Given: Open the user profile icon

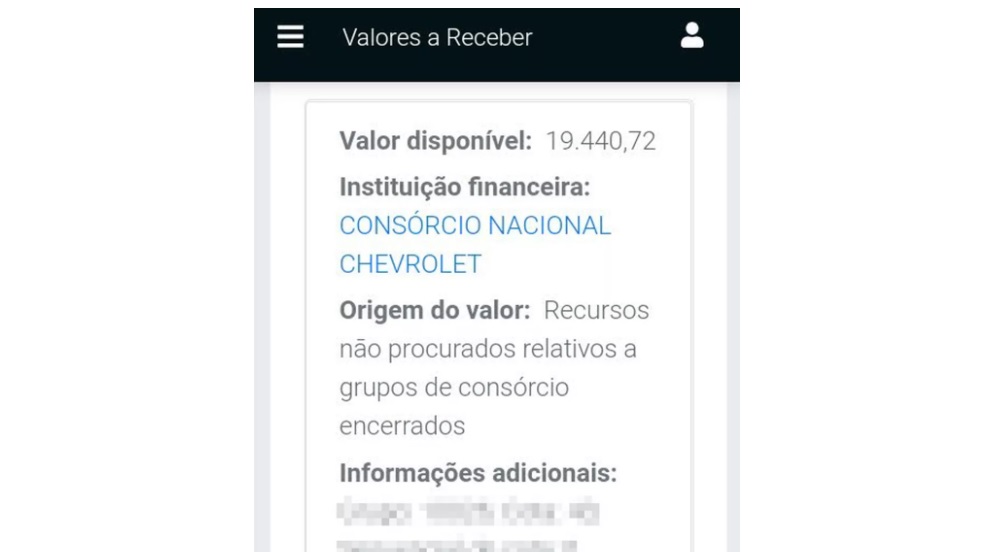Looking at the screenshot, I should point(692,37).
